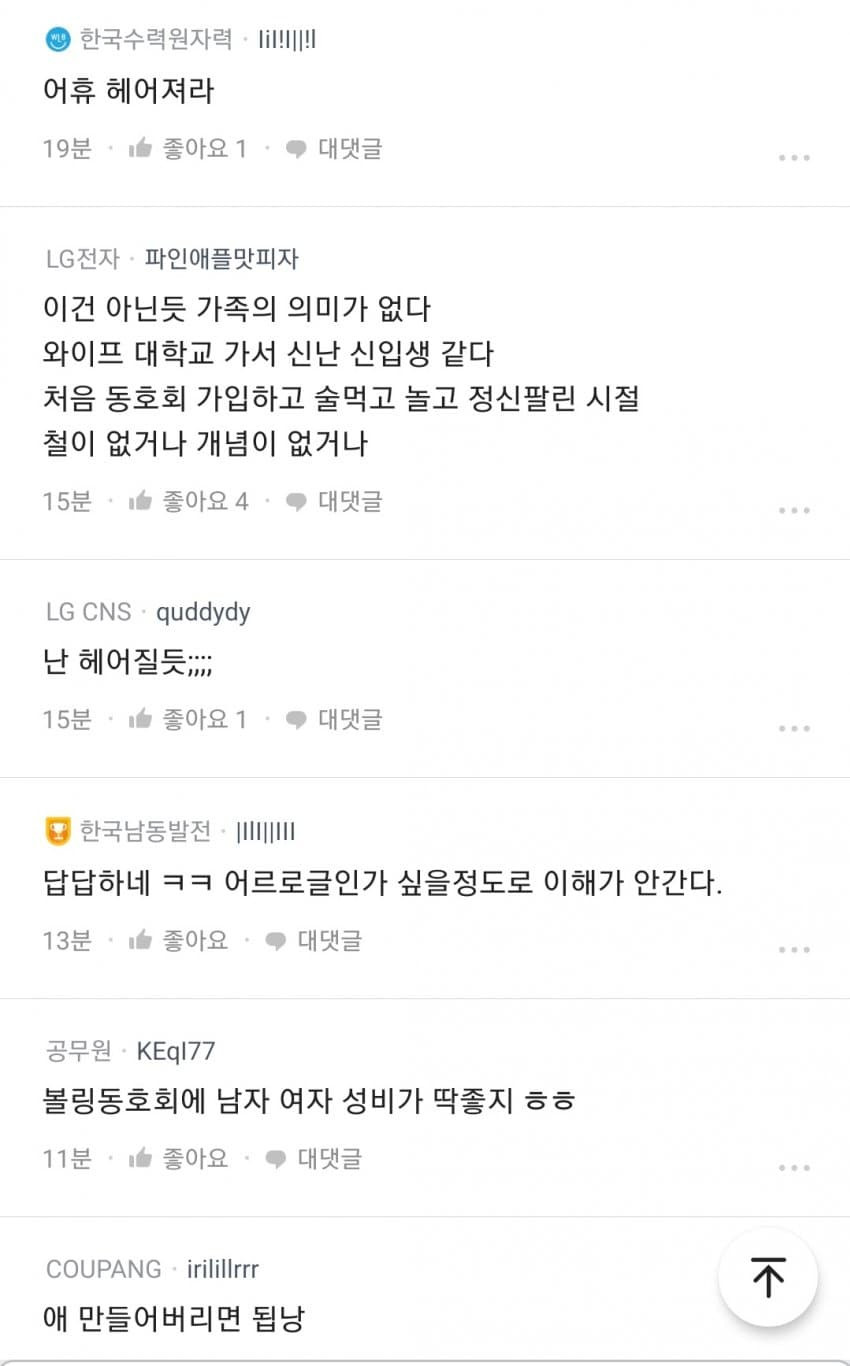Reply to the 한국남동발전 user's comment
850x1366 pixels.
click(x=314, y=940)
